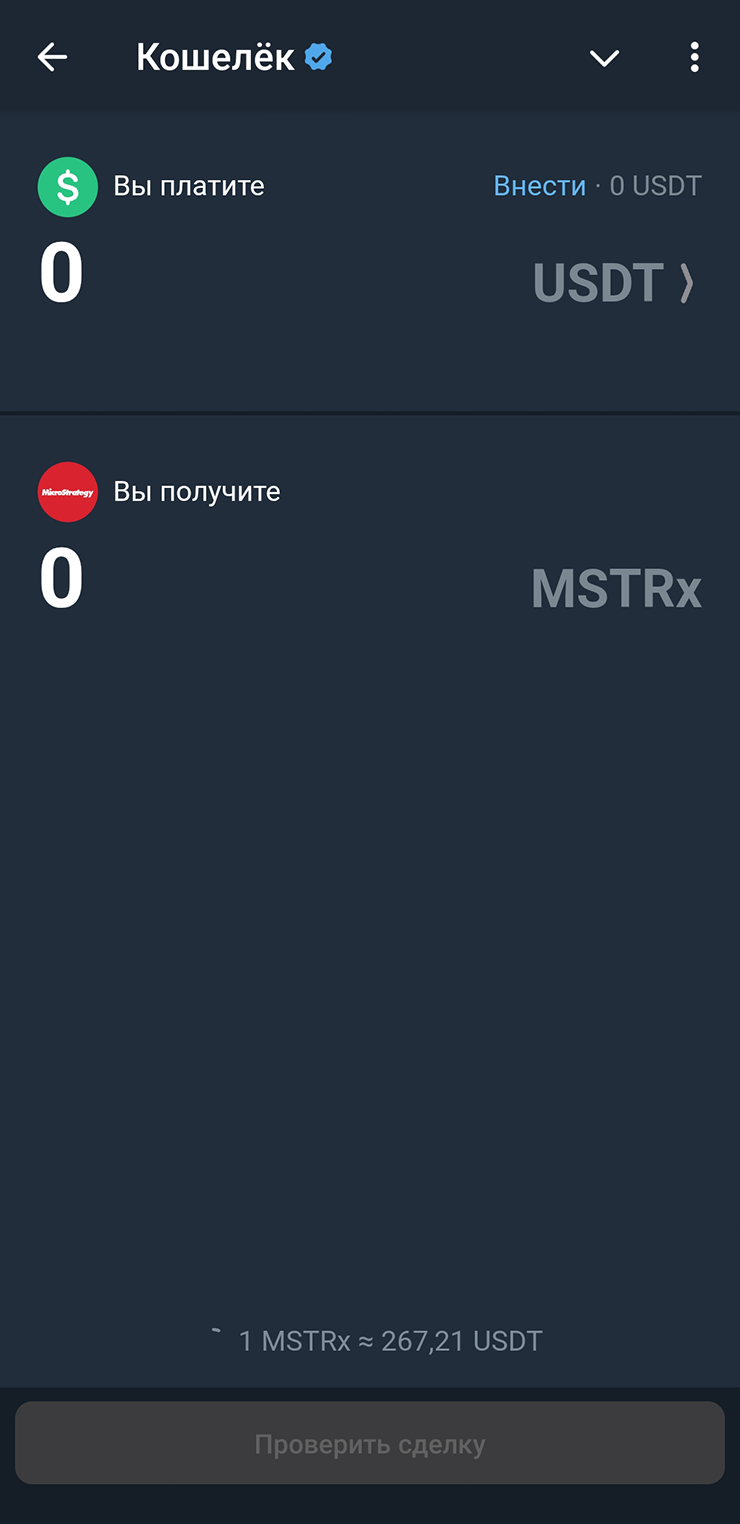Open the three-dot overflow menu

point(694,58)
